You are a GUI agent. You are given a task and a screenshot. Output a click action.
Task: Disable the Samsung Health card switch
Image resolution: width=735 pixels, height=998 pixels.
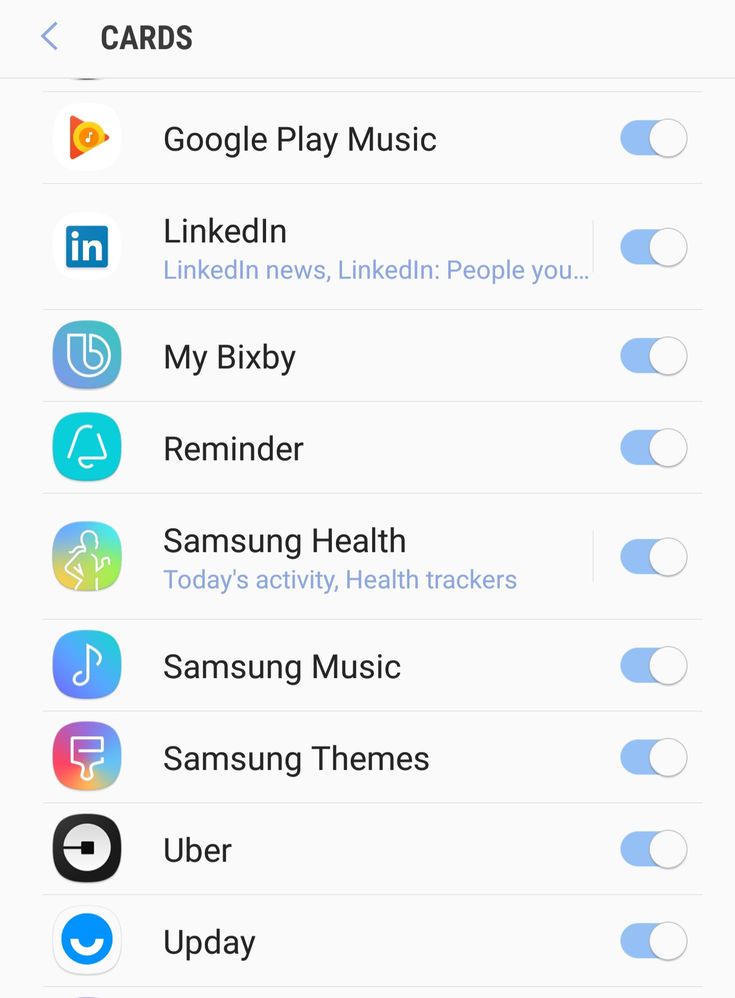[x=653, y=557]
